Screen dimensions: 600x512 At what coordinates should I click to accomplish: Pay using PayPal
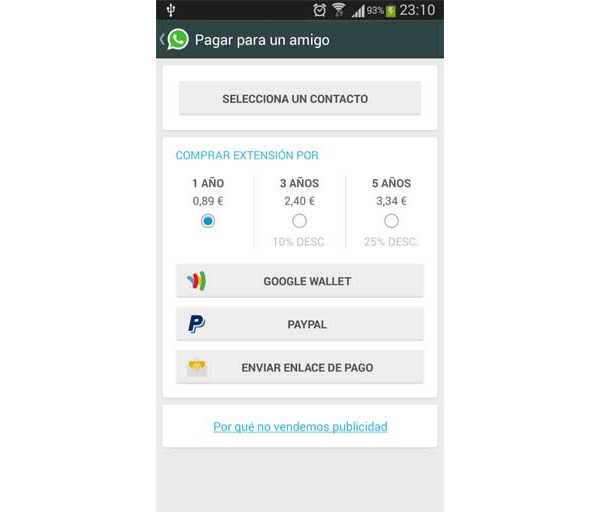[x=299, y=324]
